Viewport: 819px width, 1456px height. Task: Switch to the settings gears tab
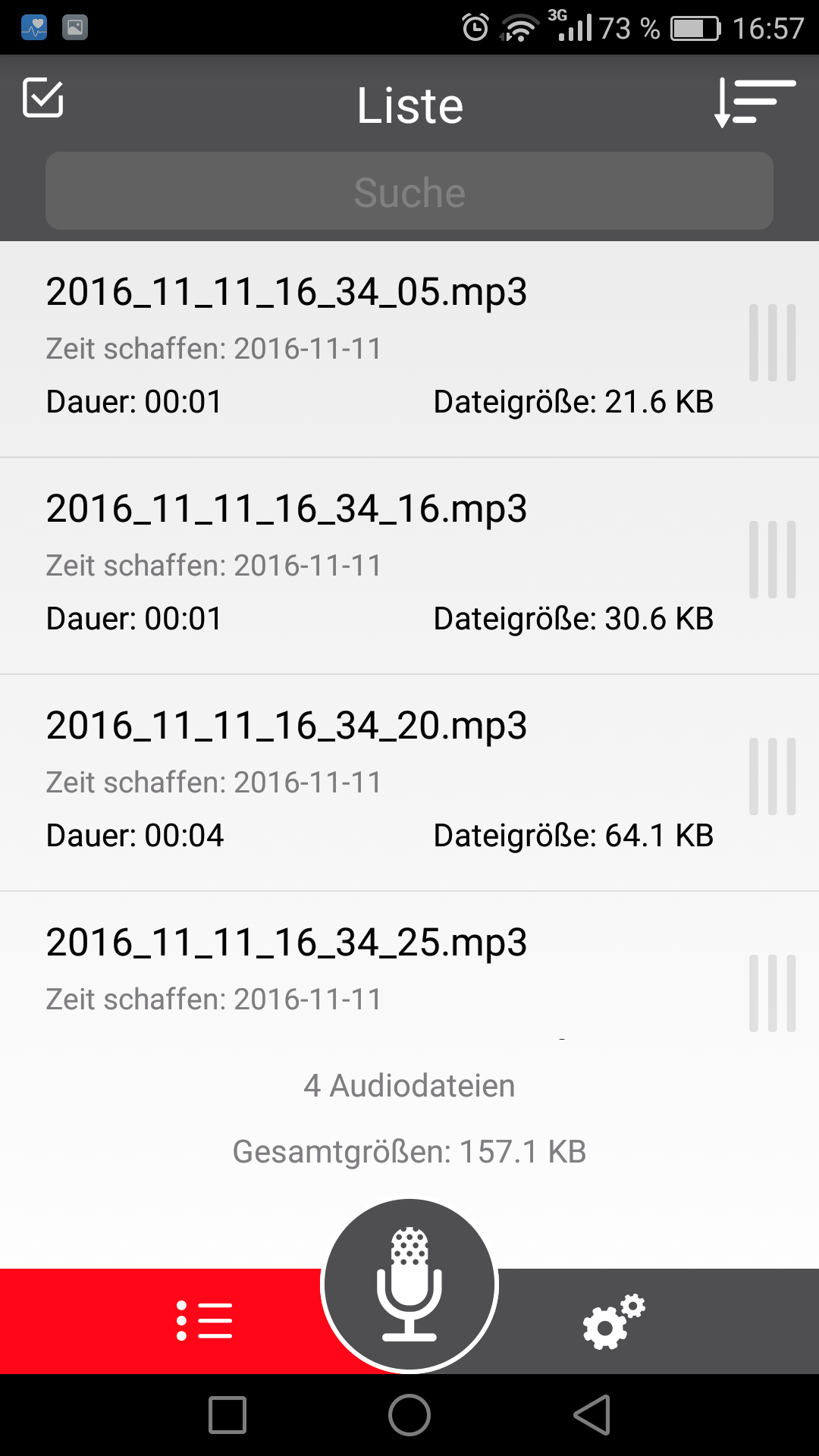click(614, 1321)
